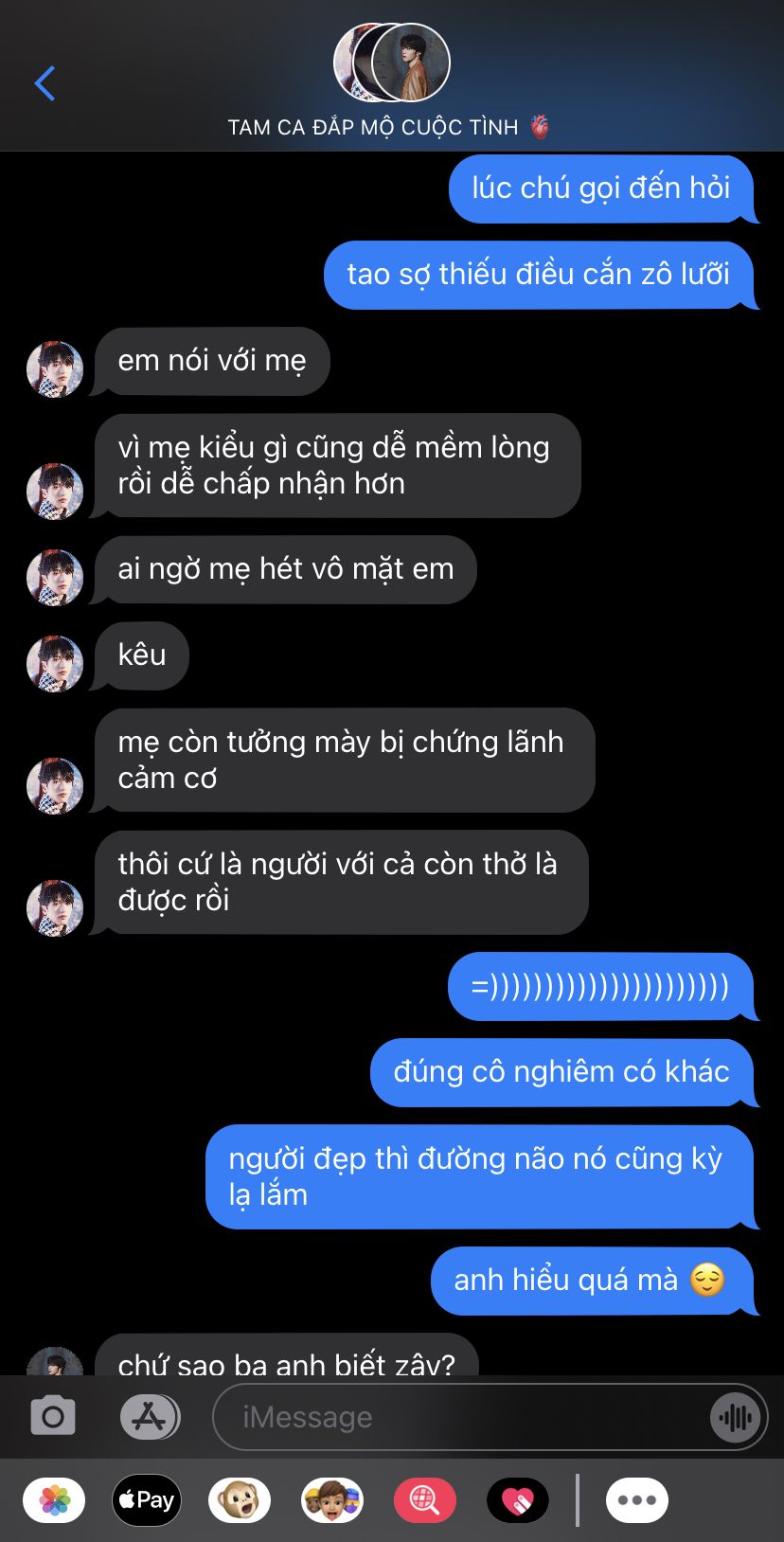
Task: Open the Digital Touch heart app
Action: coord(517,1500)
